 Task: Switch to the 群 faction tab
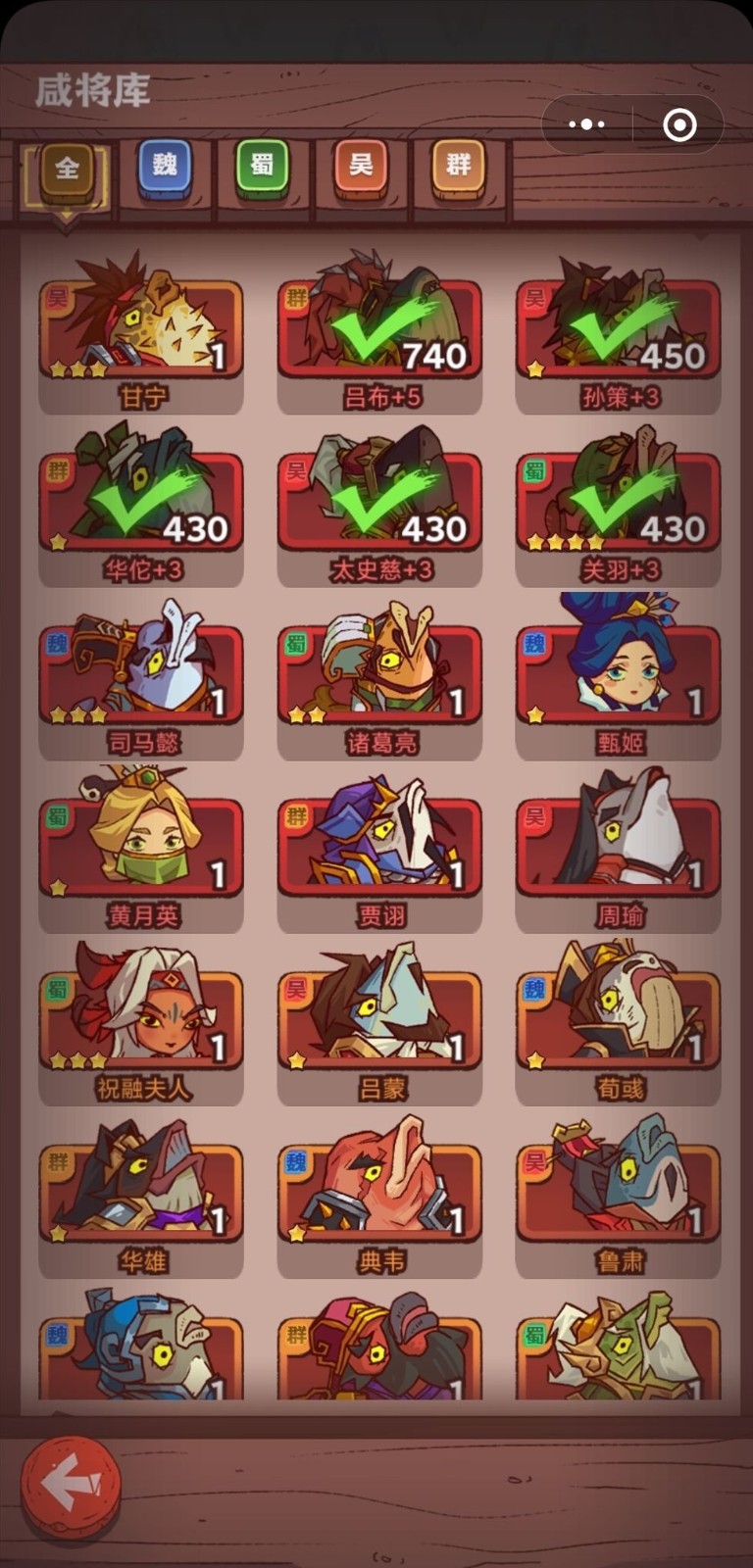point(458,166)
